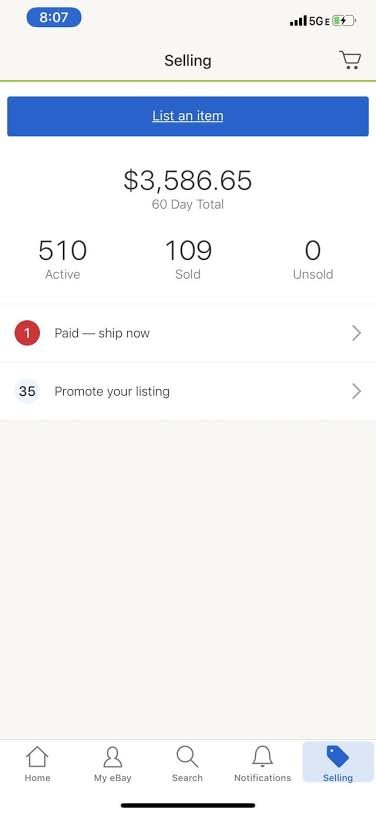Select the Selling tab
Screen dimensions: 376x815
(338, 763)
